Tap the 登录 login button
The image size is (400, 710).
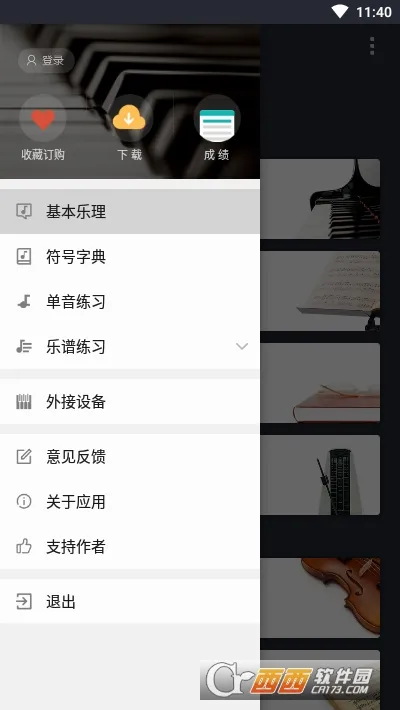pyautogui.click(x=46, y=60)
